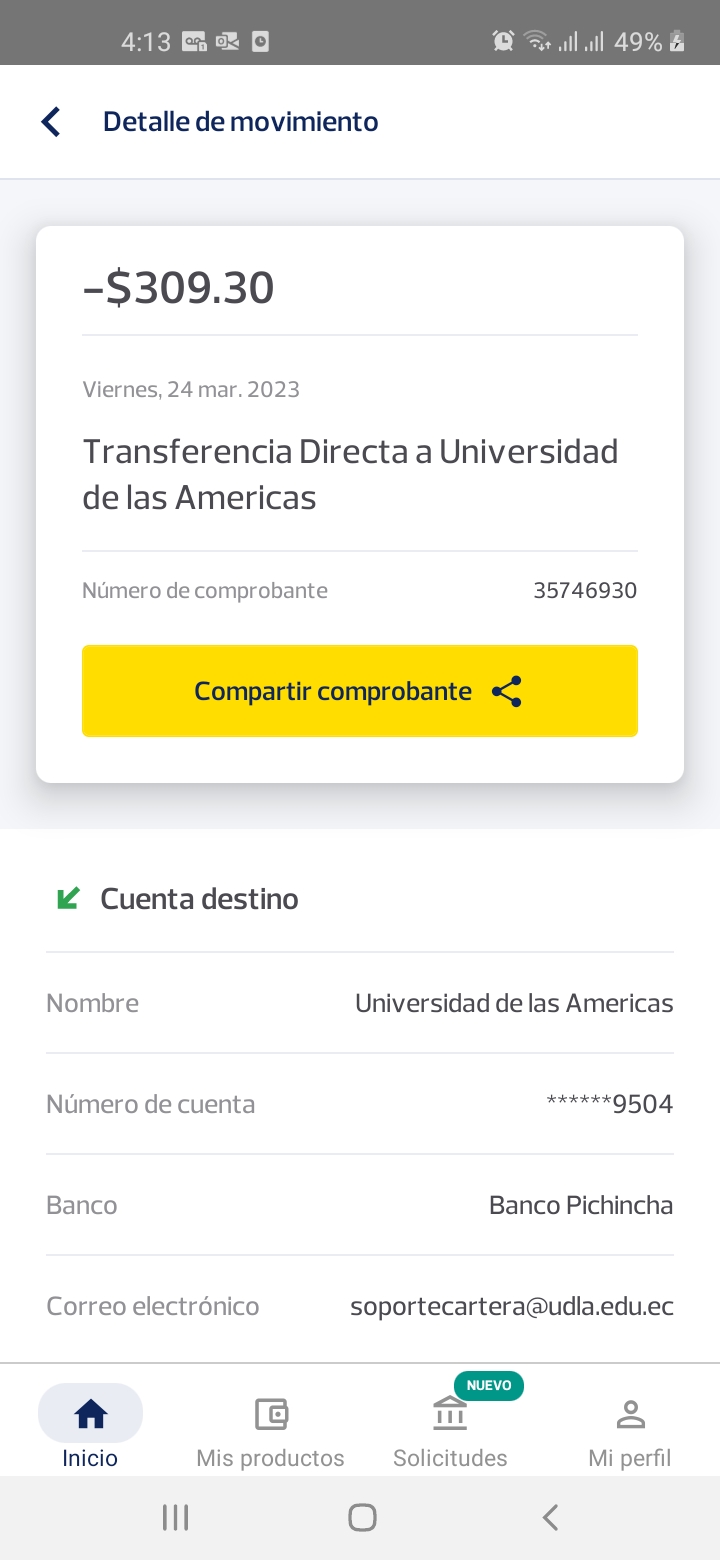Tap Compartir comprobante button
The width and height of the screenshot is (720, 1560).
click(x=359, y=691)
